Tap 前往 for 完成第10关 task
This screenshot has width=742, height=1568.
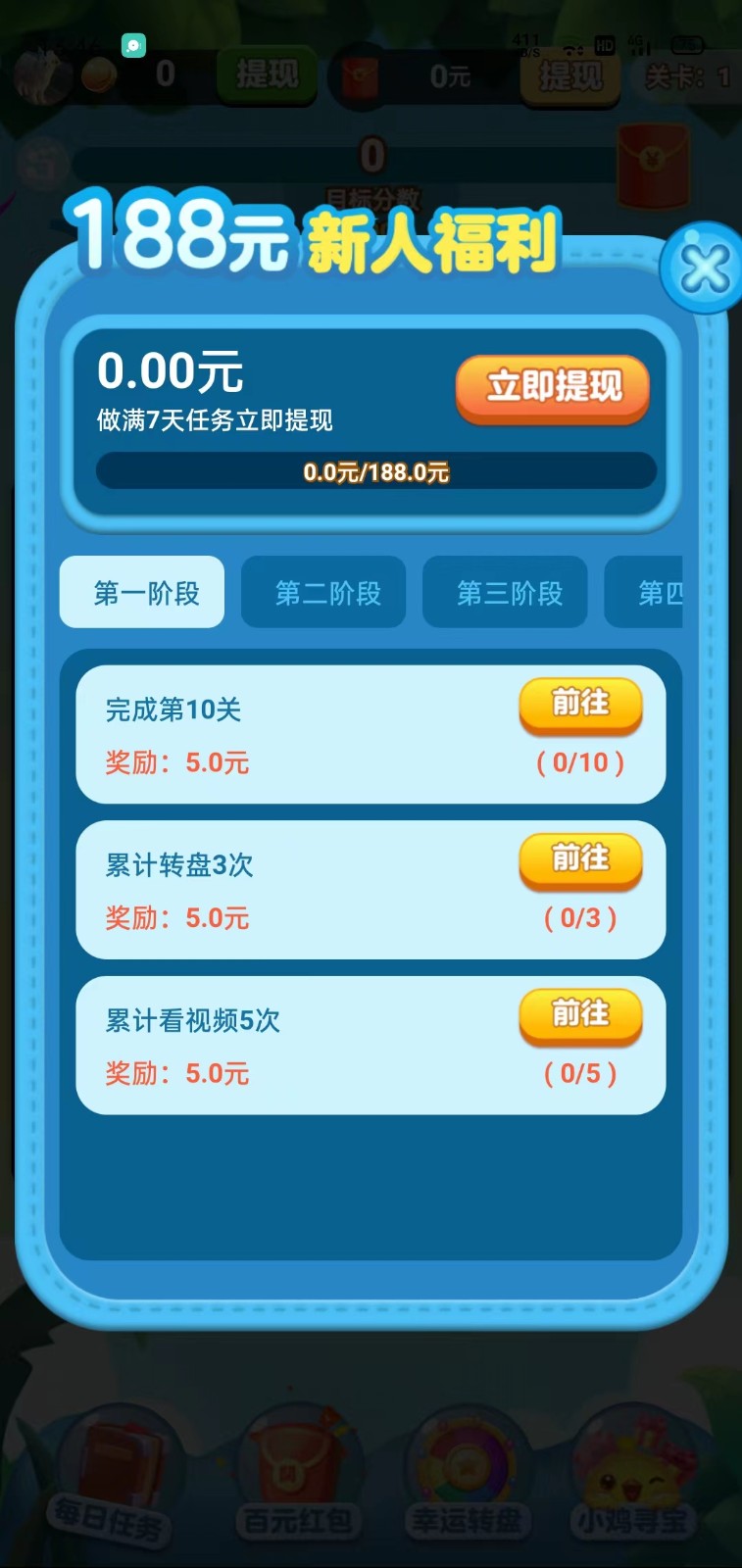click(580, 705)
